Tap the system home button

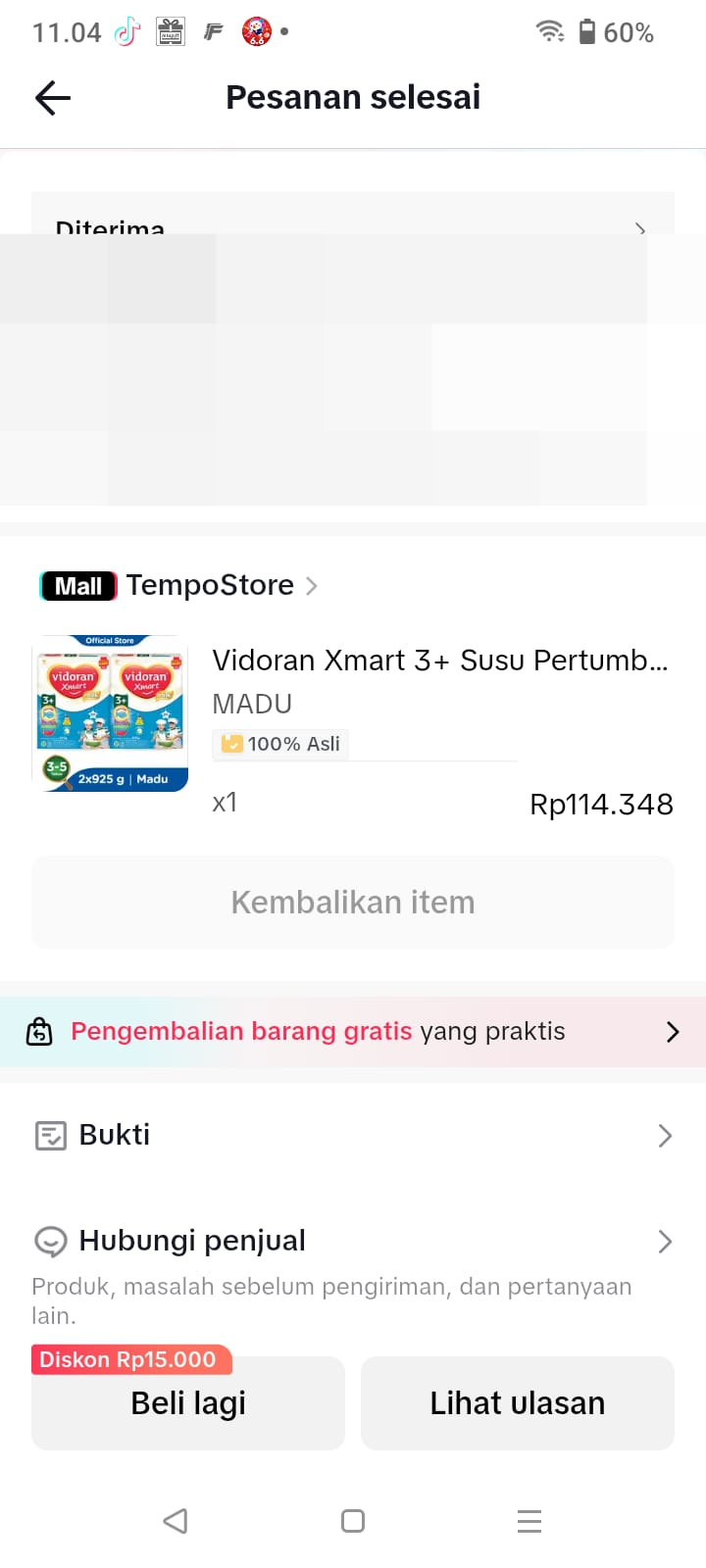coord(353,1521)
